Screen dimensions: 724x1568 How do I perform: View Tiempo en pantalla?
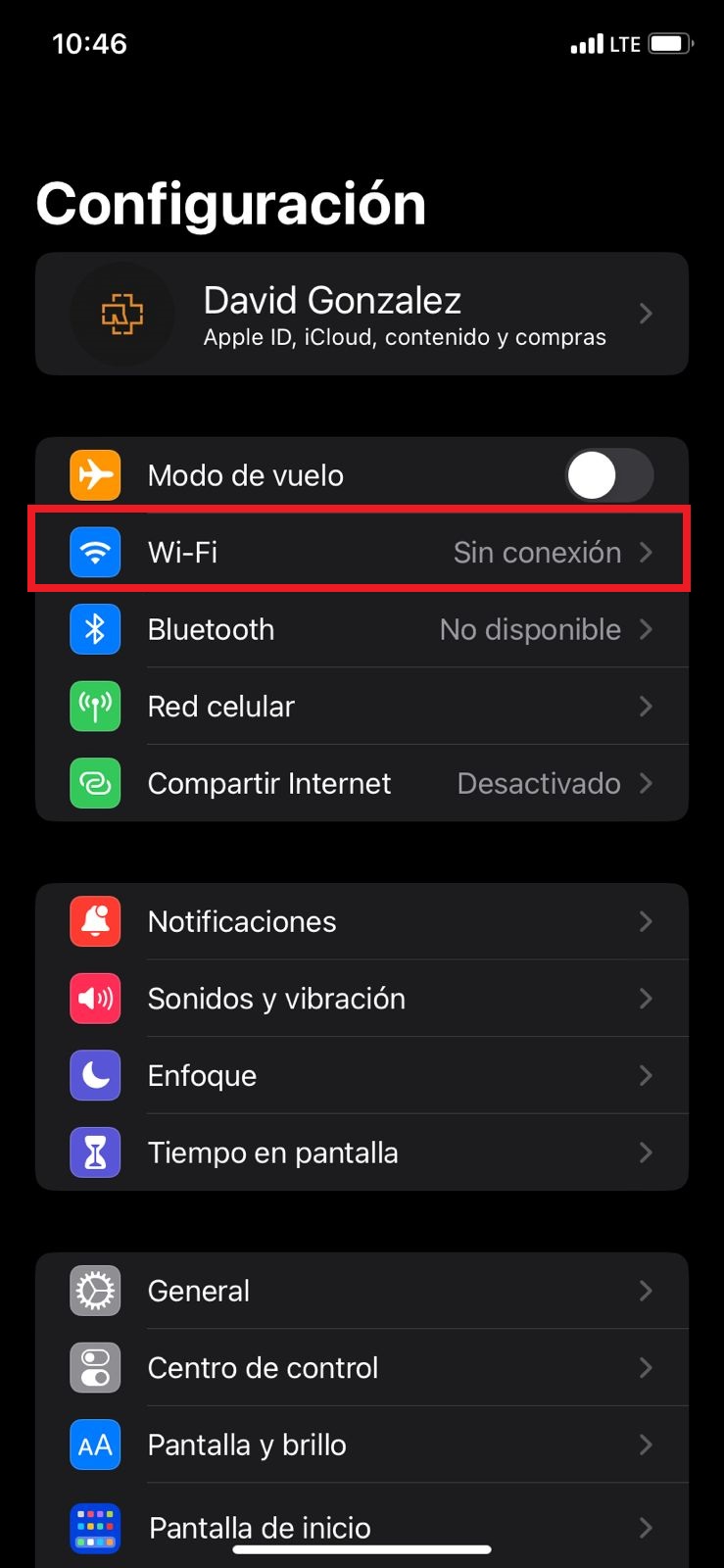362,1152
